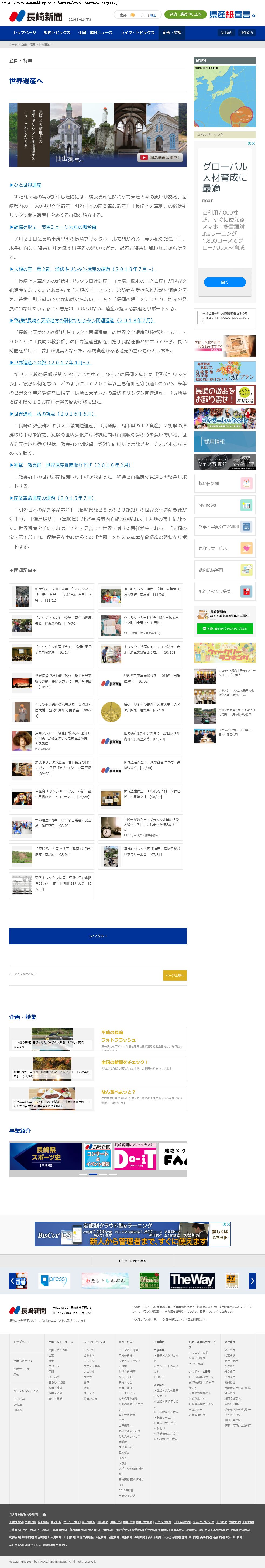Open the トップページ navigation tab
265x1568 pixels.
tap(24, 32)
